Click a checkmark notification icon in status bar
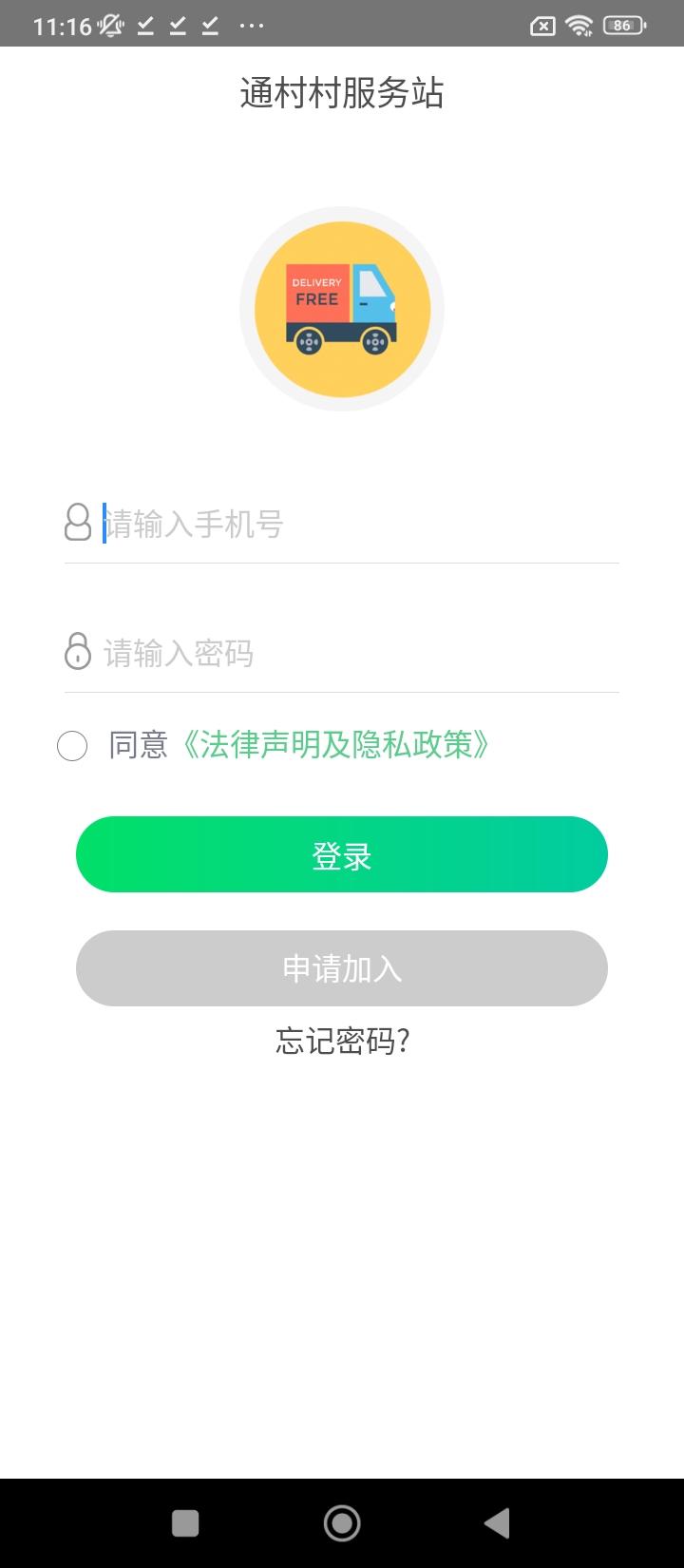This screenshot has width=684, height=1568. coord(143,26)
